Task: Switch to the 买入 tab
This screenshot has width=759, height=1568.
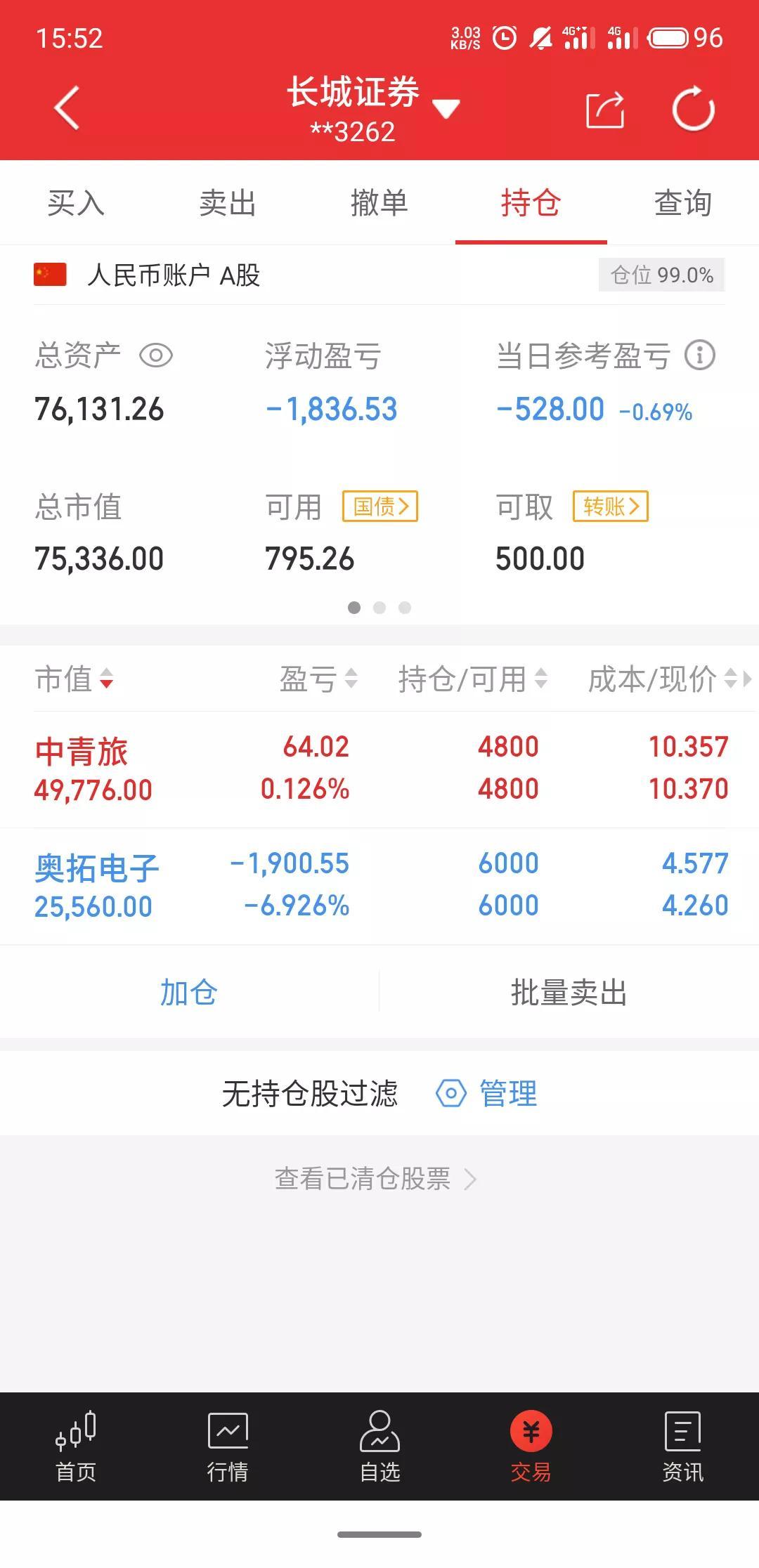Action: tap(76, 203)
